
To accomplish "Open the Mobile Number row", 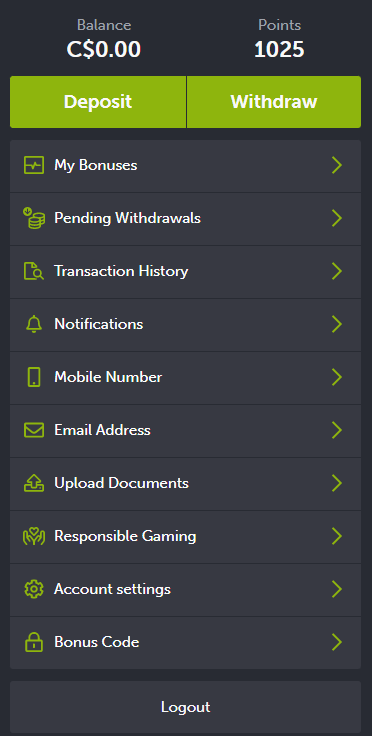I will pos(185,378).
